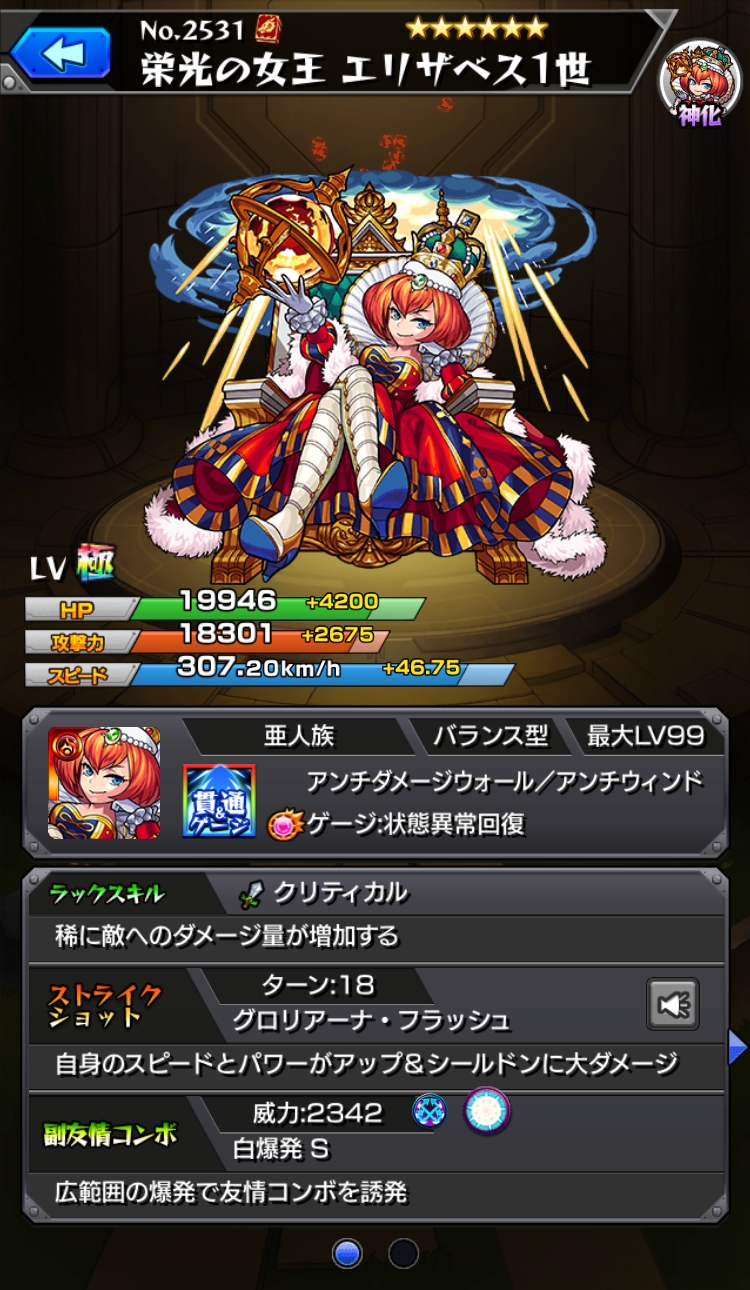Select the second page indicator dot
The image size is (750, 1290).
click(403, 1252)
